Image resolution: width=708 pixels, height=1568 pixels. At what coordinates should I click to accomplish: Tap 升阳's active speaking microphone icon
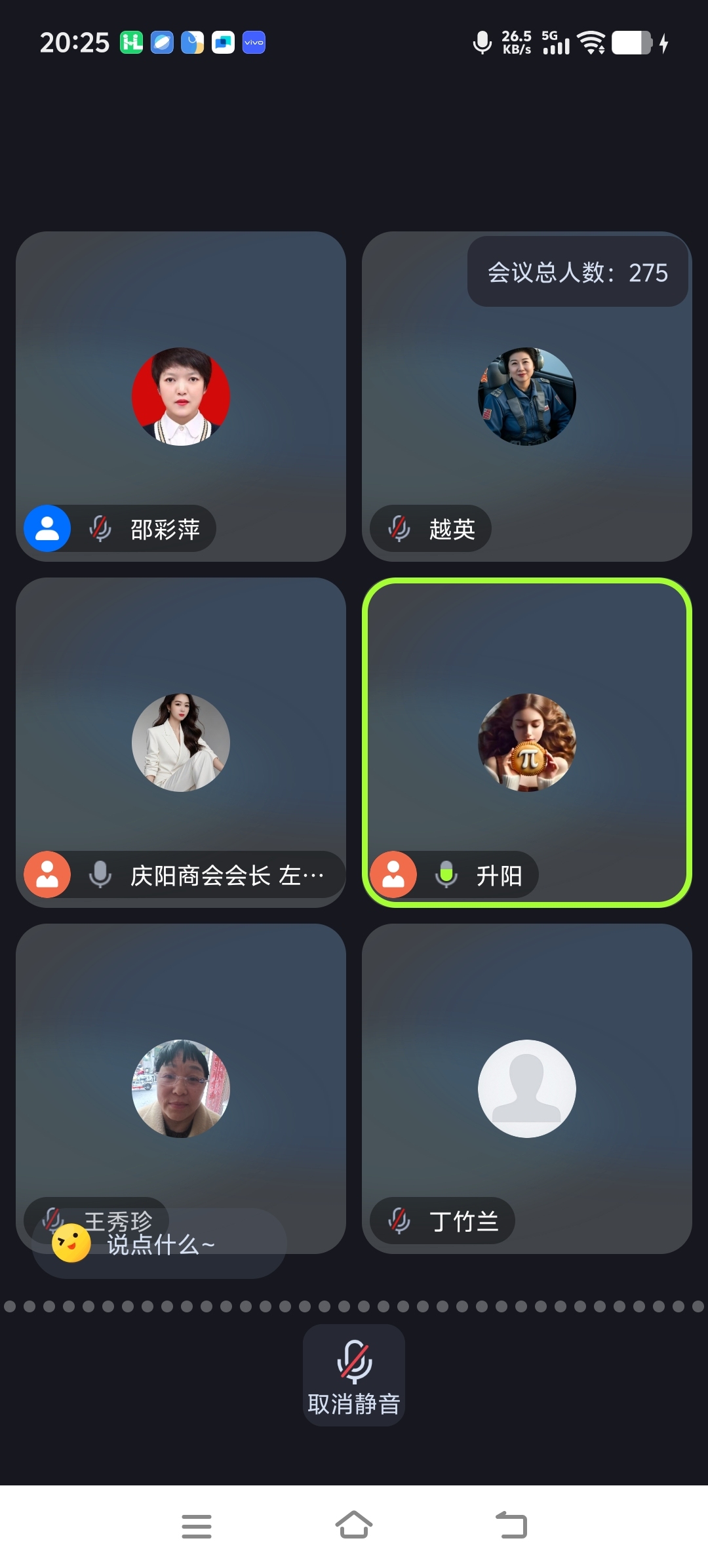pos(446,874)
